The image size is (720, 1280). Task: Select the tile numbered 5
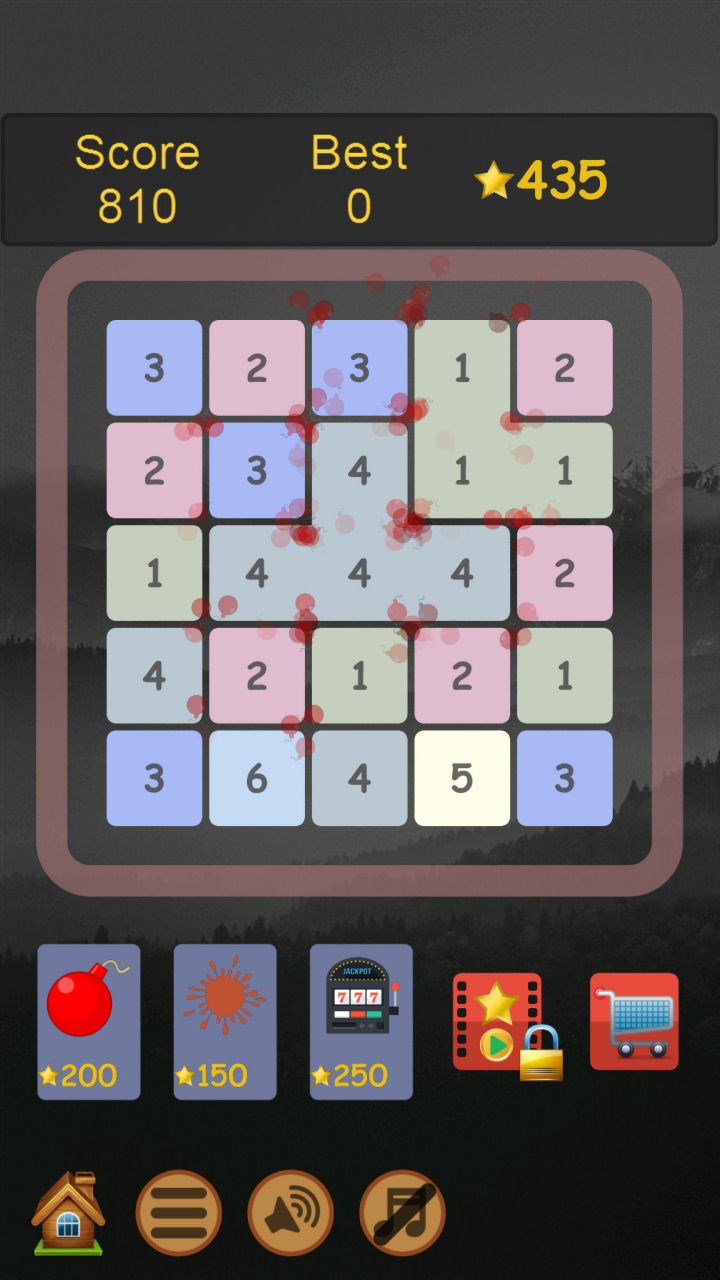point(462,778)
